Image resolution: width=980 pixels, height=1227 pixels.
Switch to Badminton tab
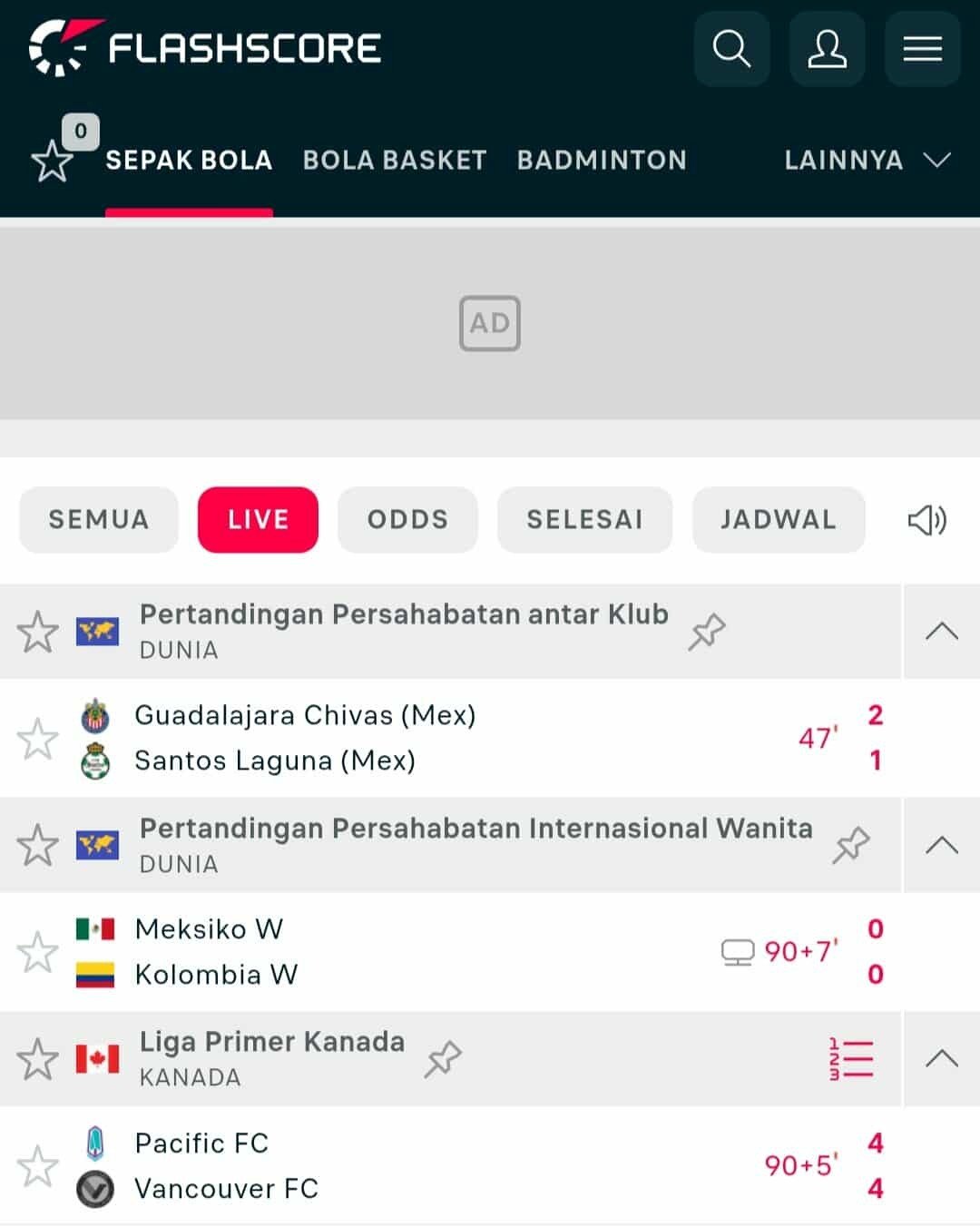tap(602, 161)
